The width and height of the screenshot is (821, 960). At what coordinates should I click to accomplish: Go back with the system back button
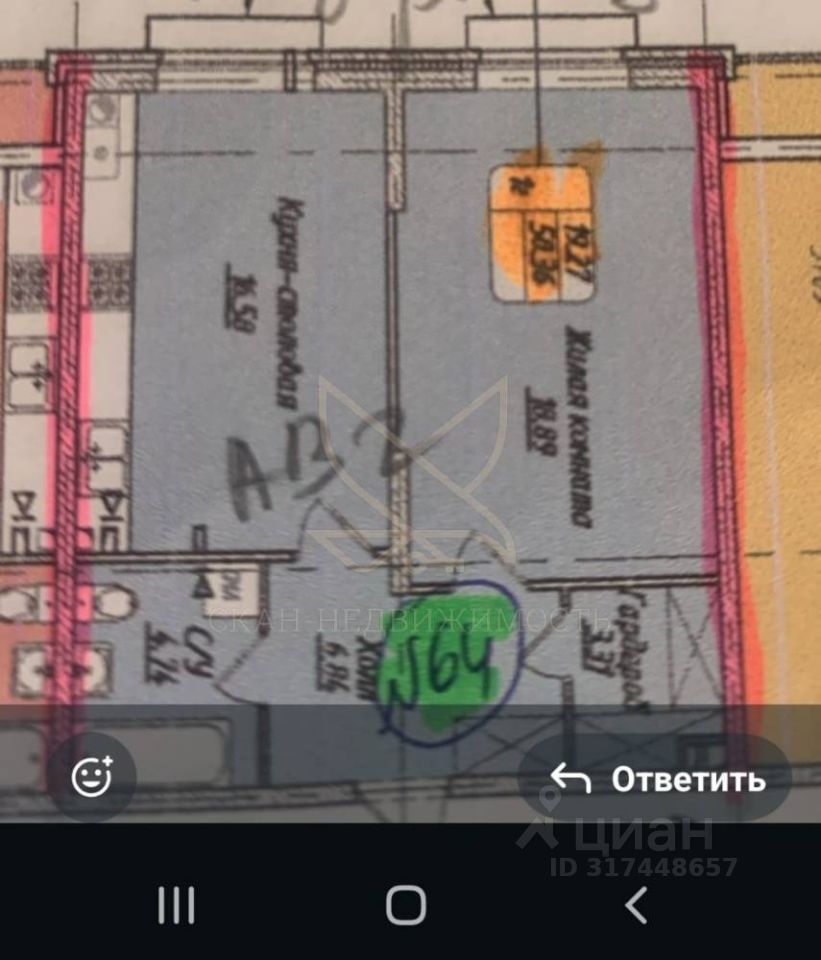click(x=636, y=906)
